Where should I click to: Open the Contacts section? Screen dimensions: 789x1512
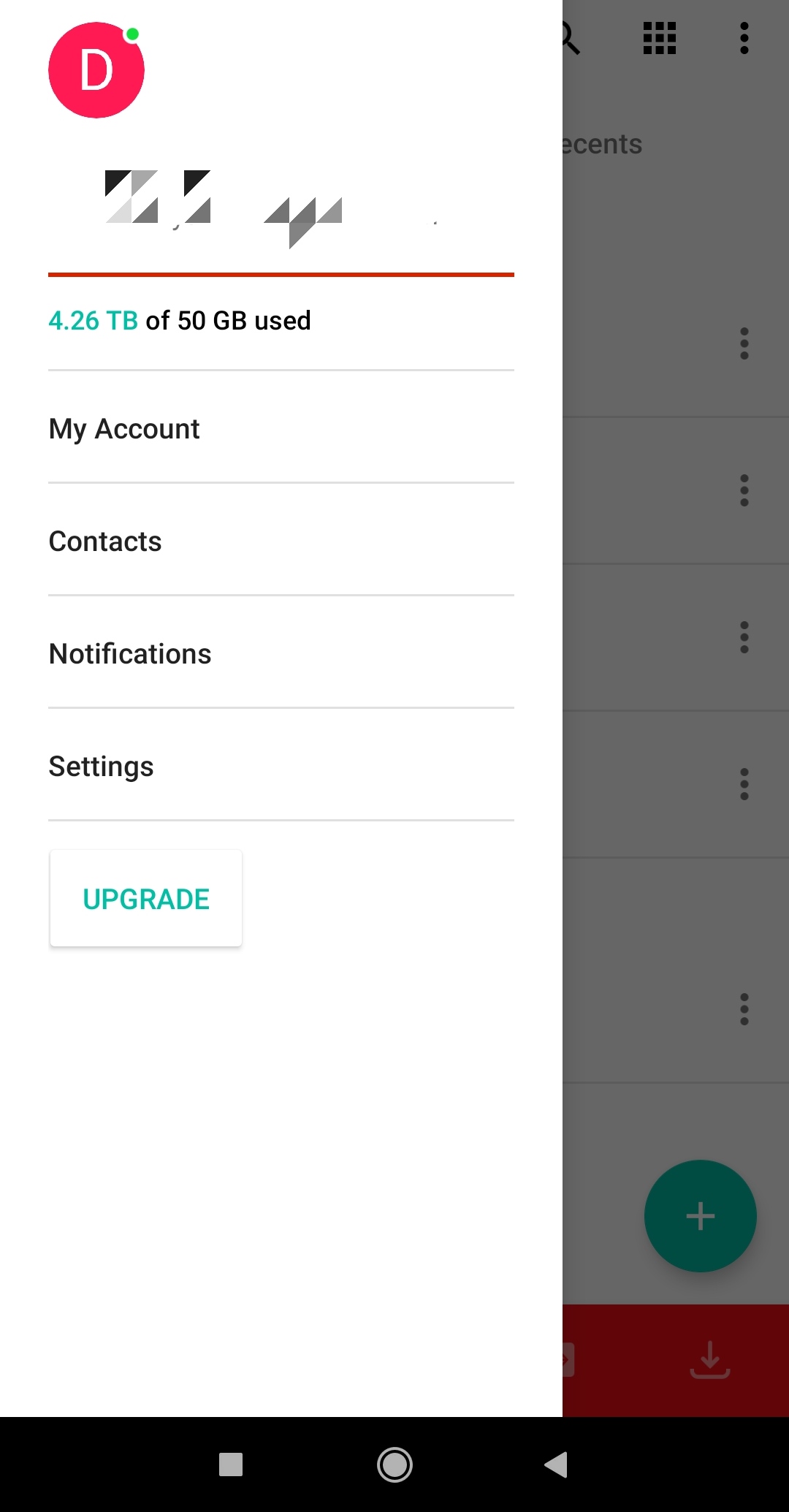pyautogui.click(x=106, y=542)
